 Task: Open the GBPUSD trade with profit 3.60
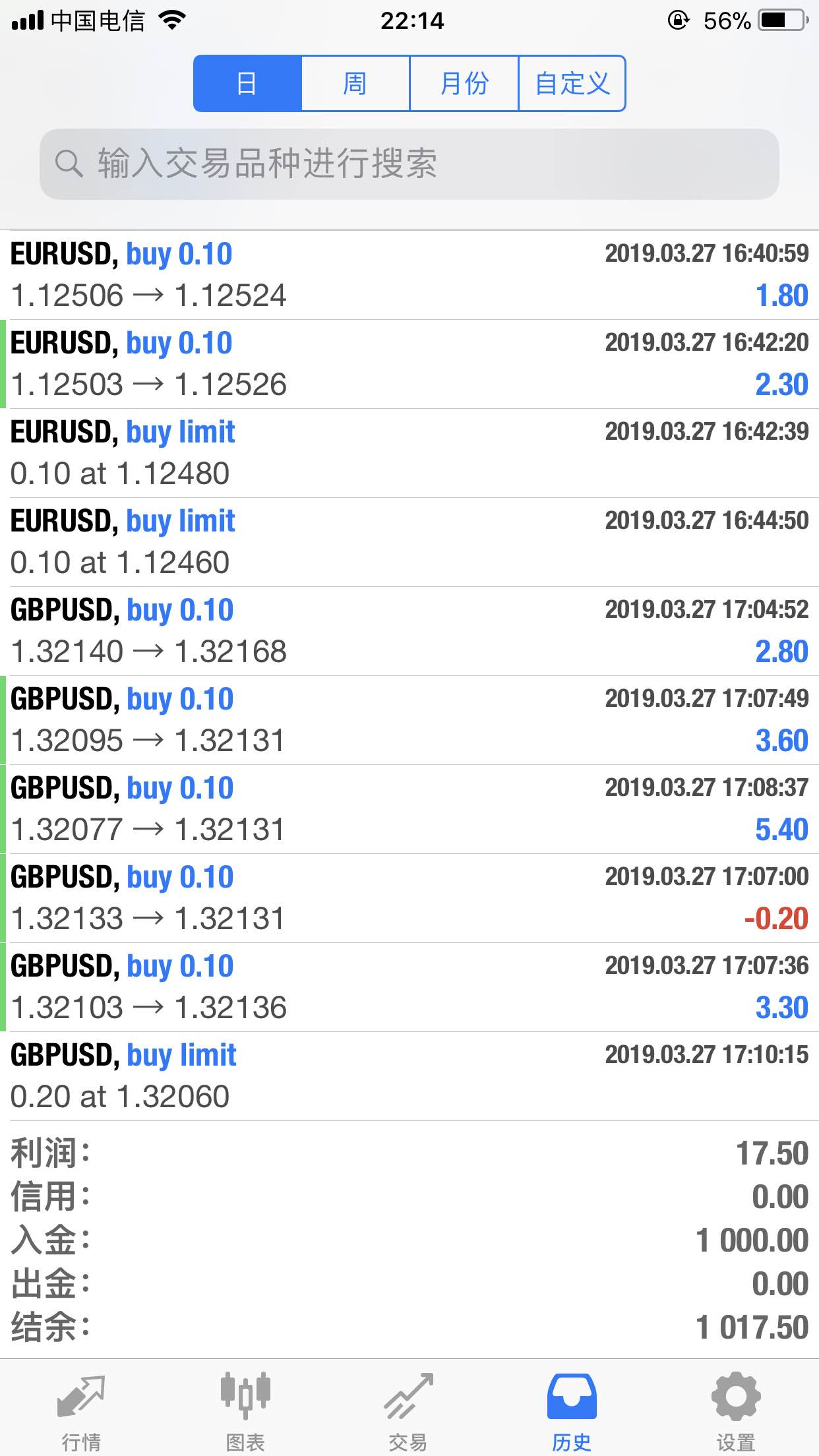[409, 720]
